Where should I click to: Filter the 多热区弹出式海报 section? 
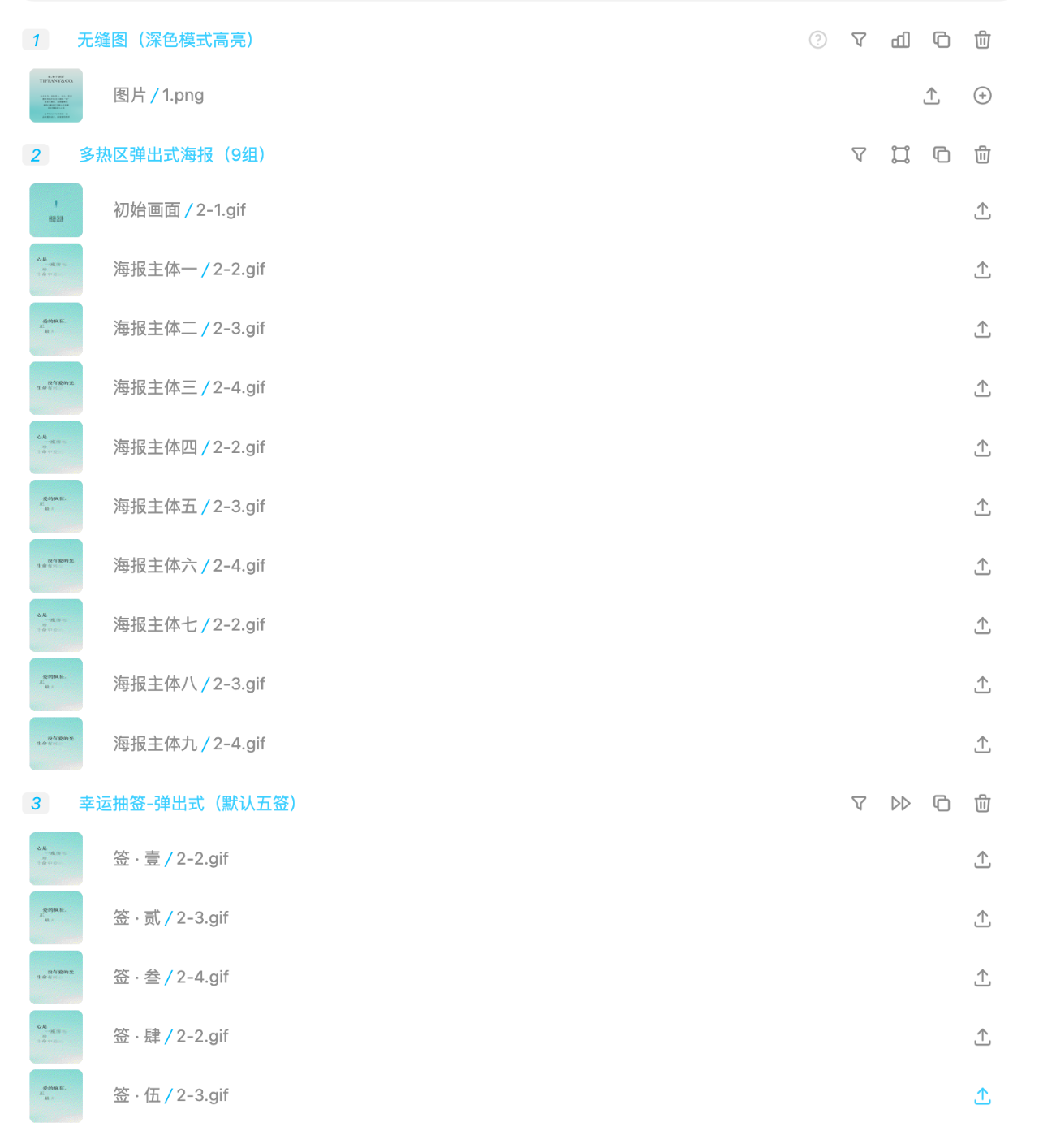(859, 154)
